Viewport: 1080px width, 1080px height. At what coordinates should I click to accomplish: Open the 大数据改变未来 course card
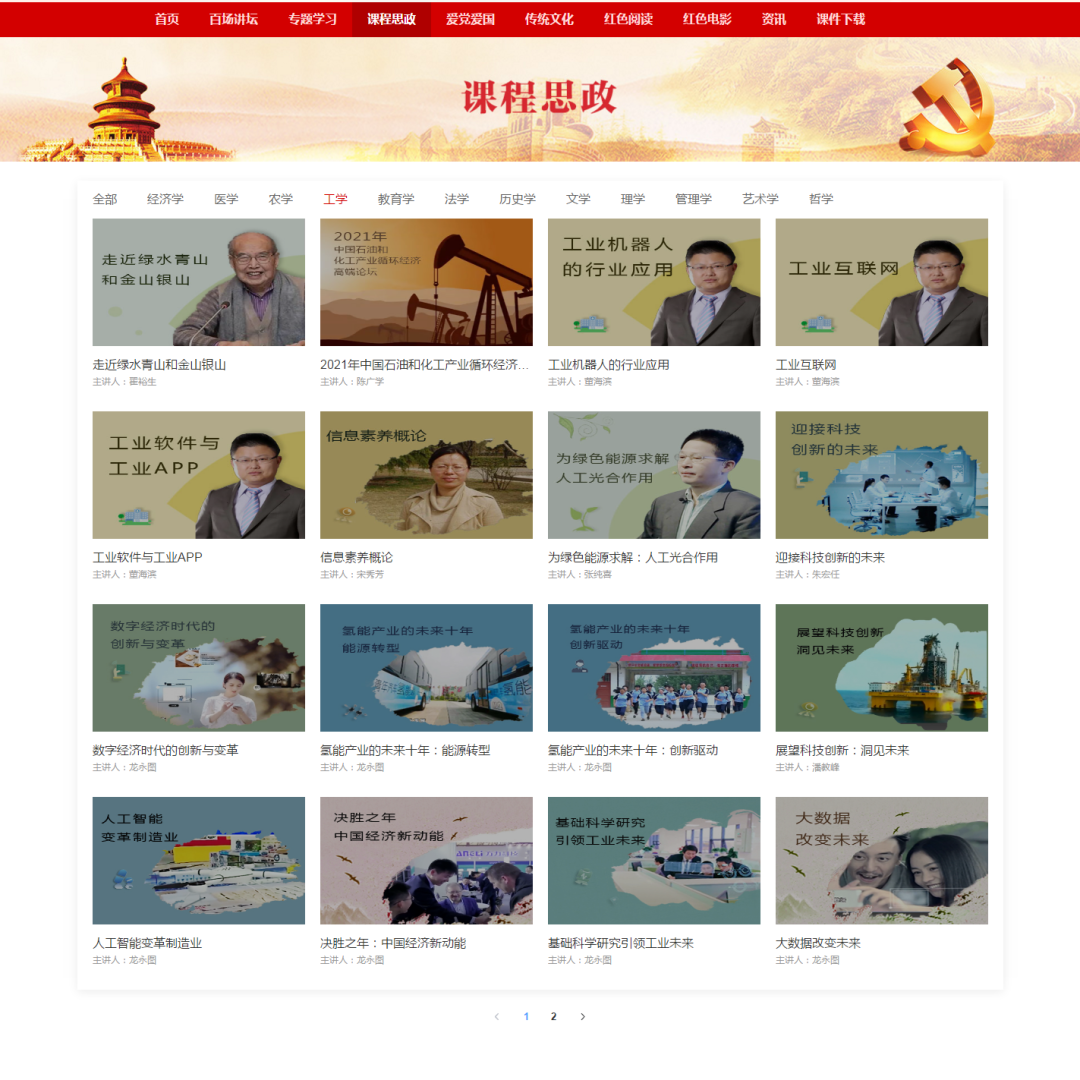point(881,860)
